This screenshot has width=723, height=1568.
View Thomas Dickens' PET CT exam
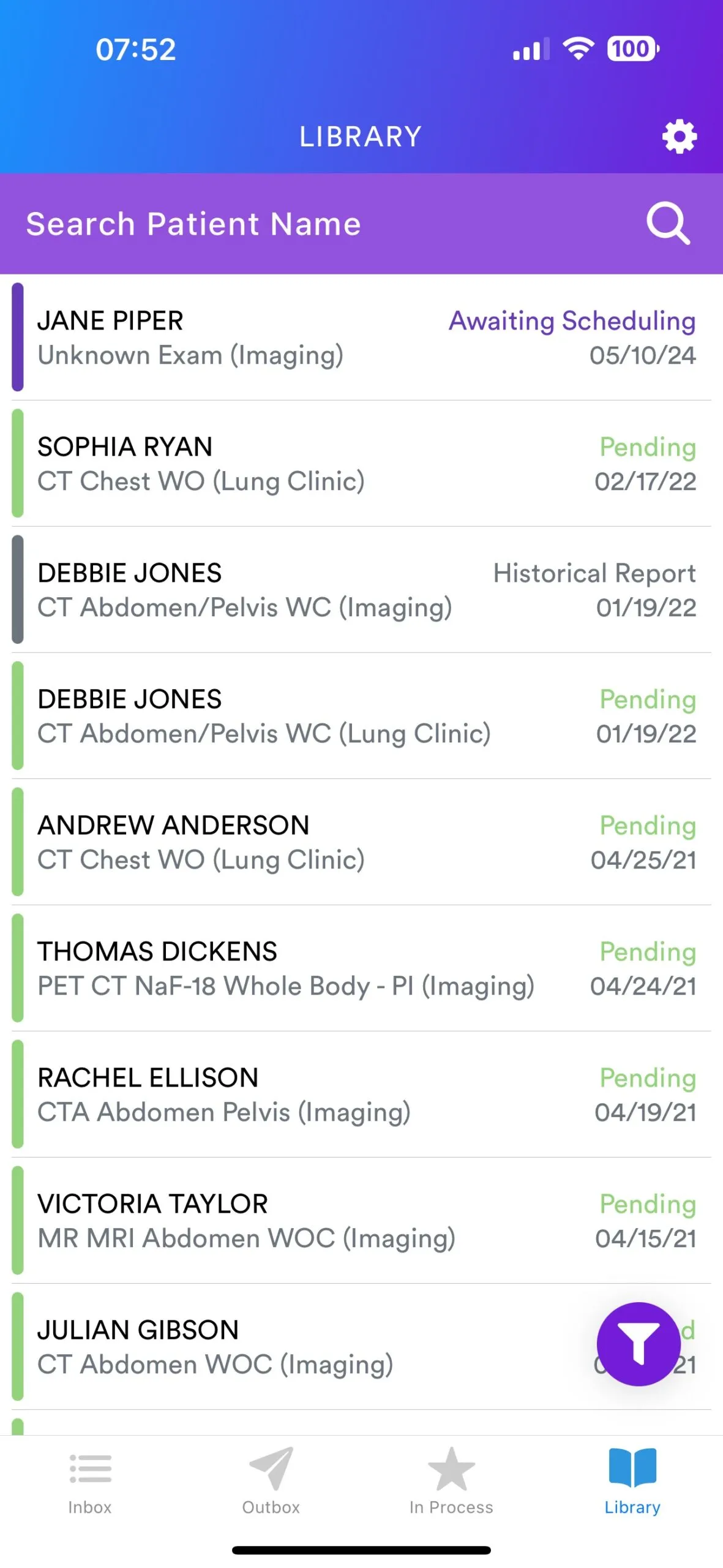coord(361,968)
